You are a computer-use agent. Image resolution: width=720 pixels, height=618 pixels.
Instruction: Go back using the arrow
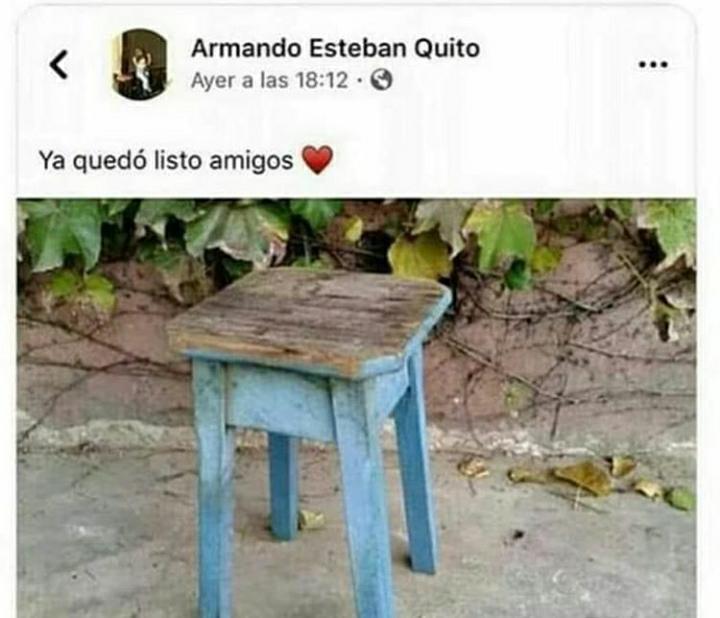[x=59, y=64]
